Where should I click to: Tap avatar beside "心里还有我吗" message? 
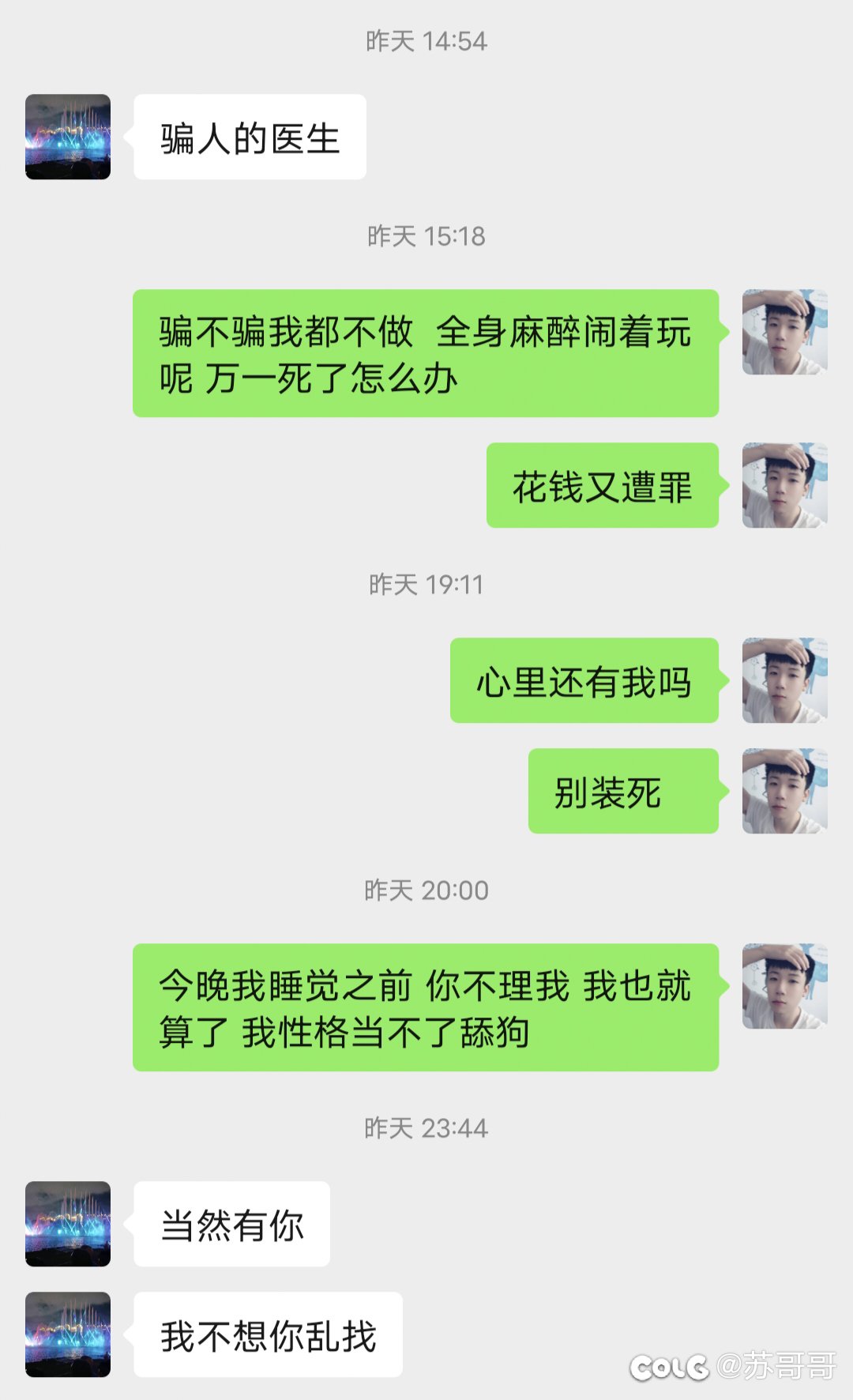[x=784, y=680]
